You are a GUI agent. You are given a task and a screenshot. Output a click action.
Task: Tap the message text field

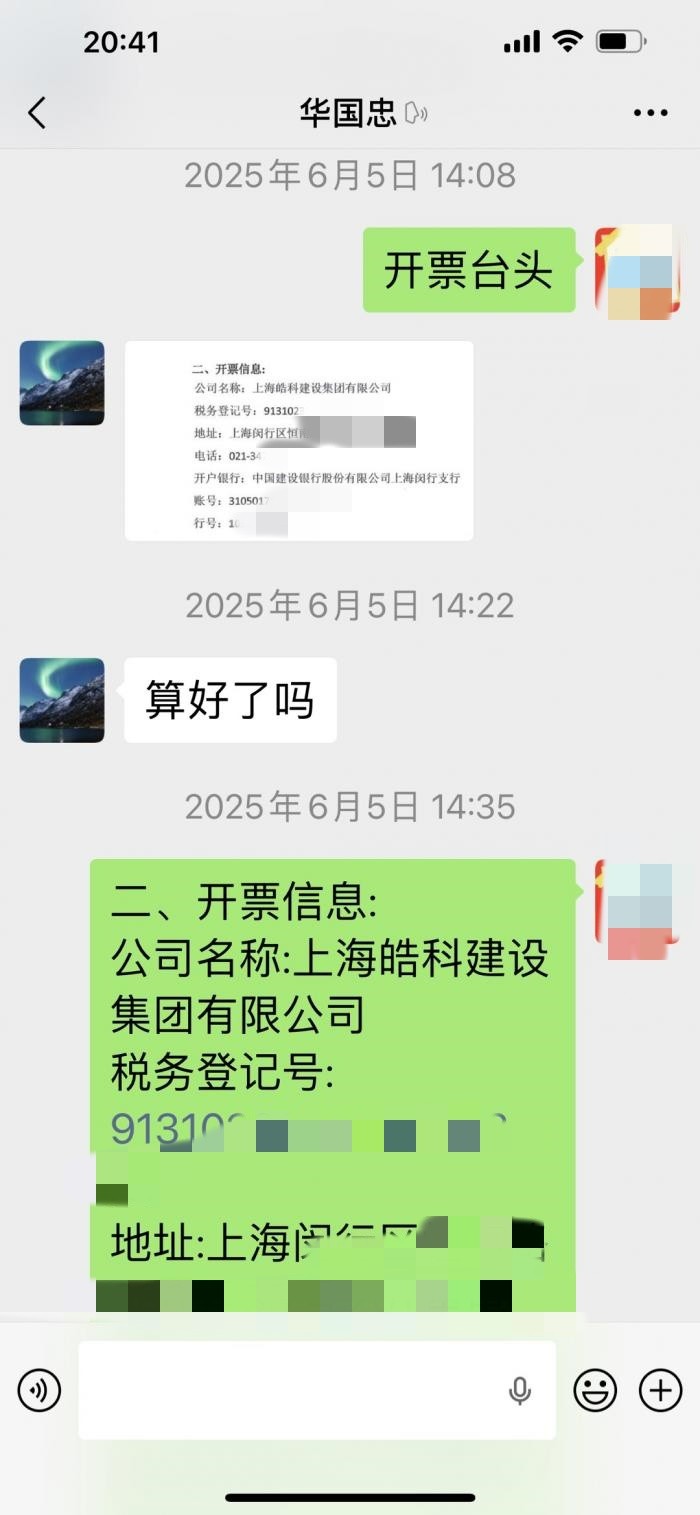coord(290,1390)
